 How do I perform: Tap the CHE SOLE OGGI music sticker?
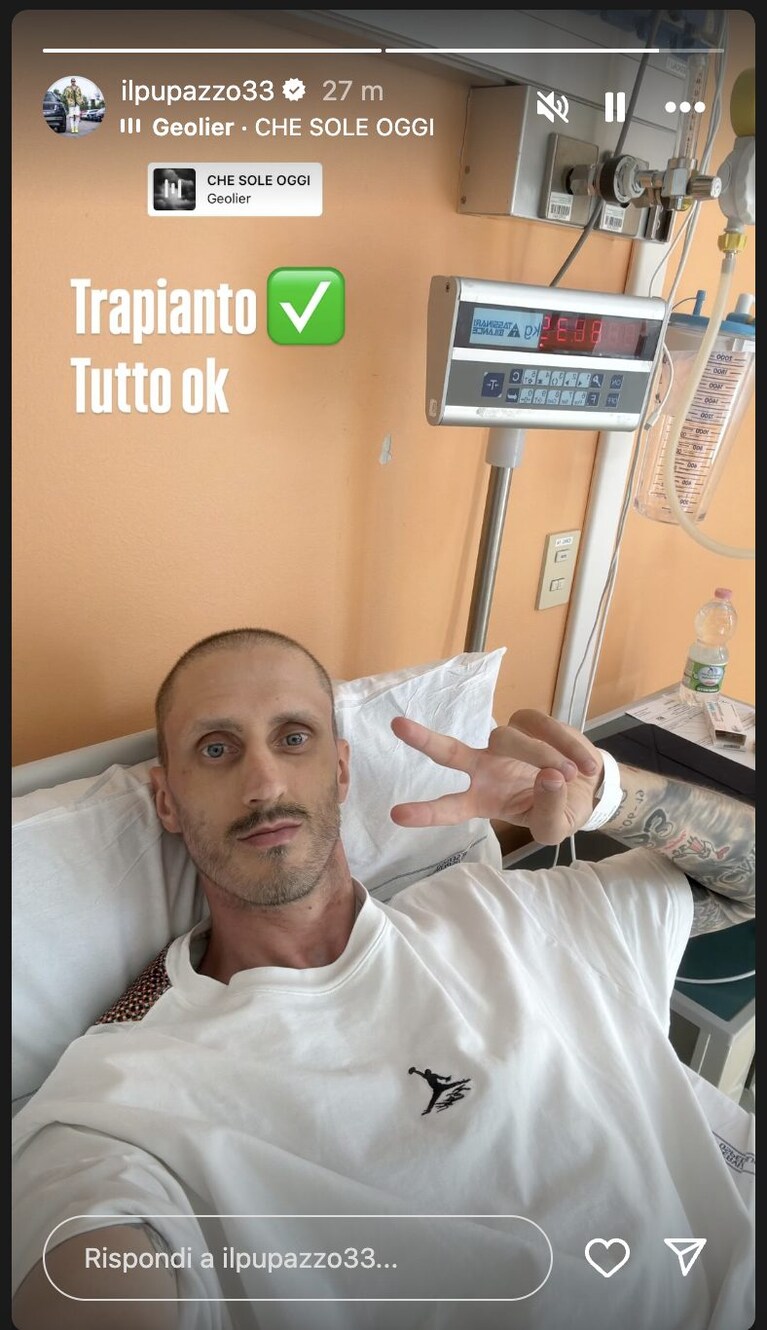(235, 189)
